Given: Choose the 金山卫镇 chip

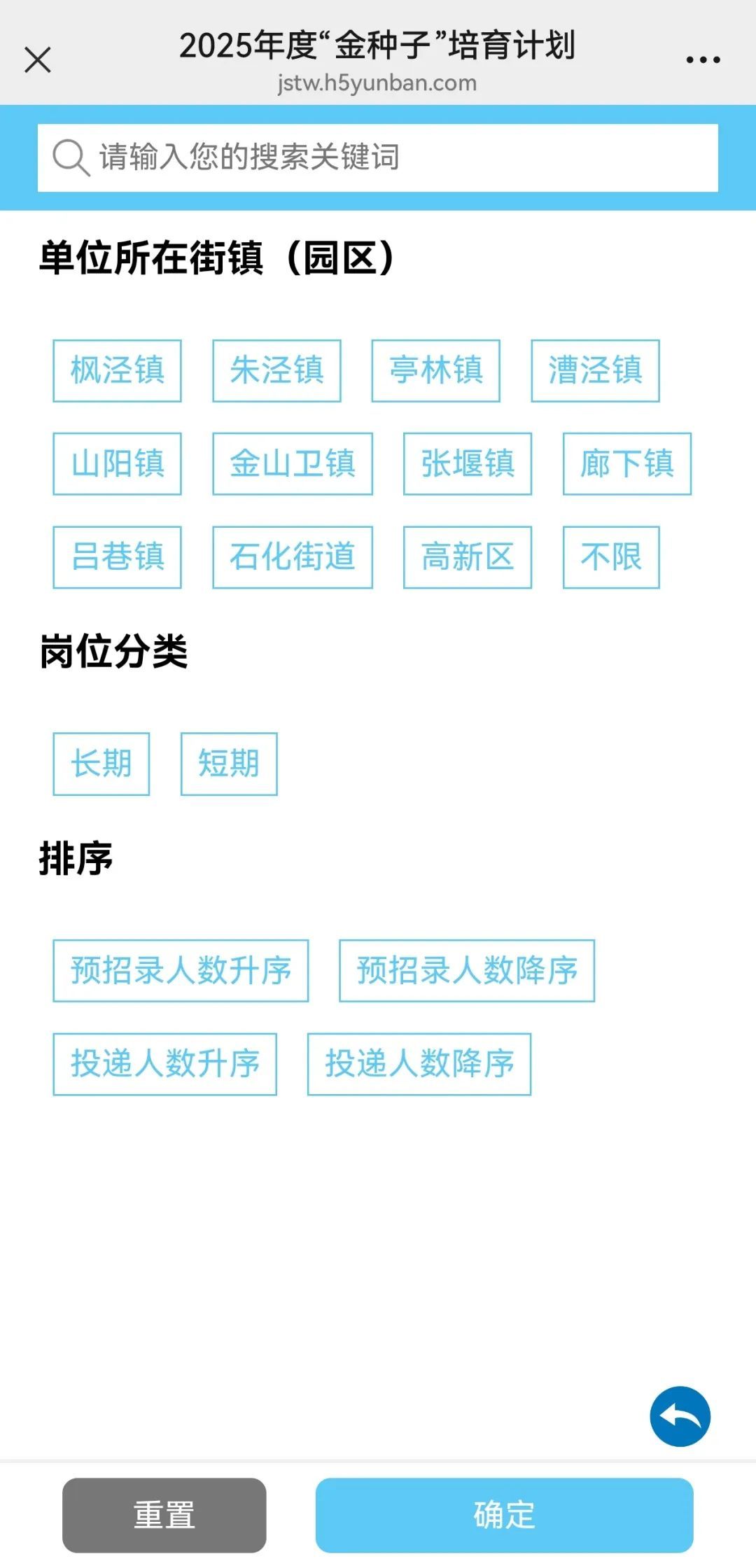Looking at the screenshot, I should tap(293, 464).
